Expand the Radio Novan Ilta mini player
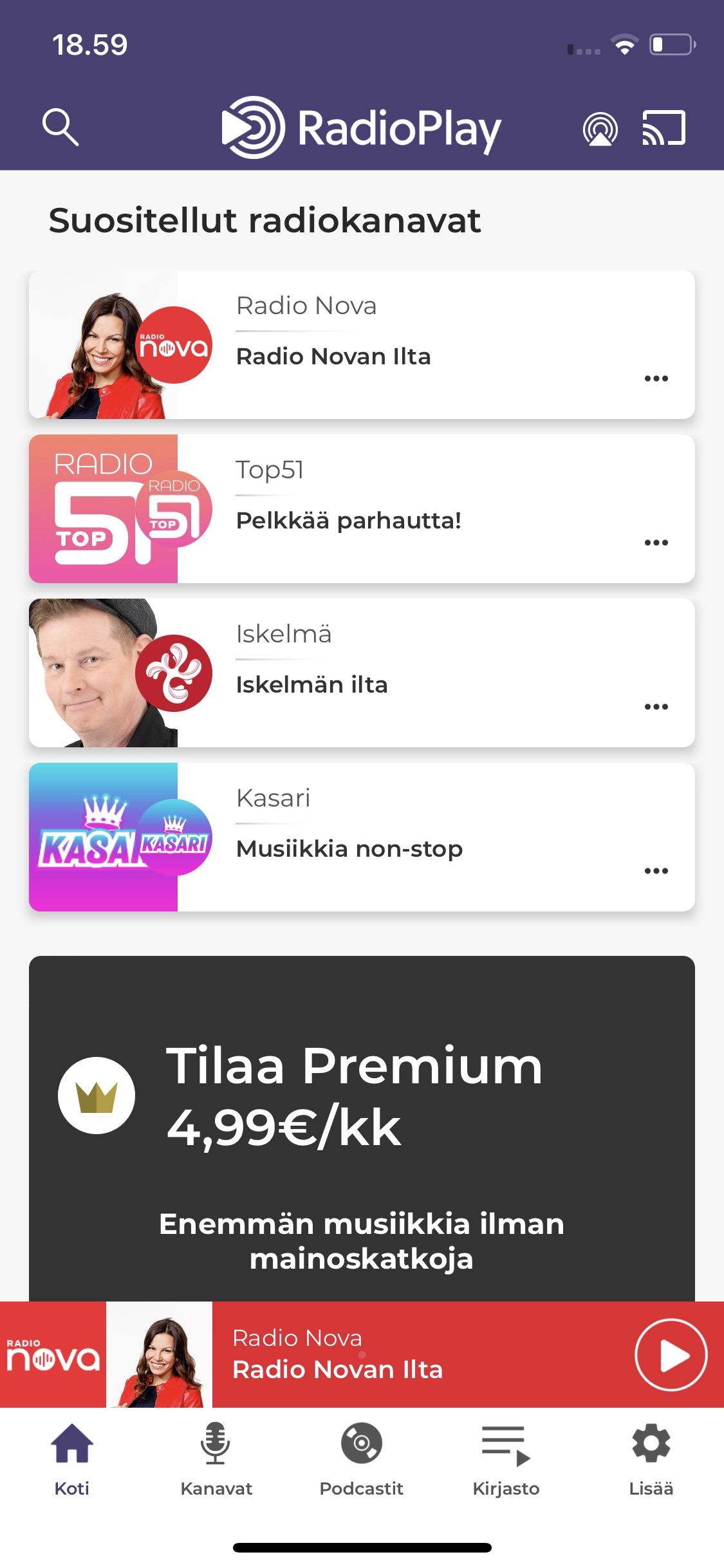Screen dimensions: 724x1568 coord(362,1355)
